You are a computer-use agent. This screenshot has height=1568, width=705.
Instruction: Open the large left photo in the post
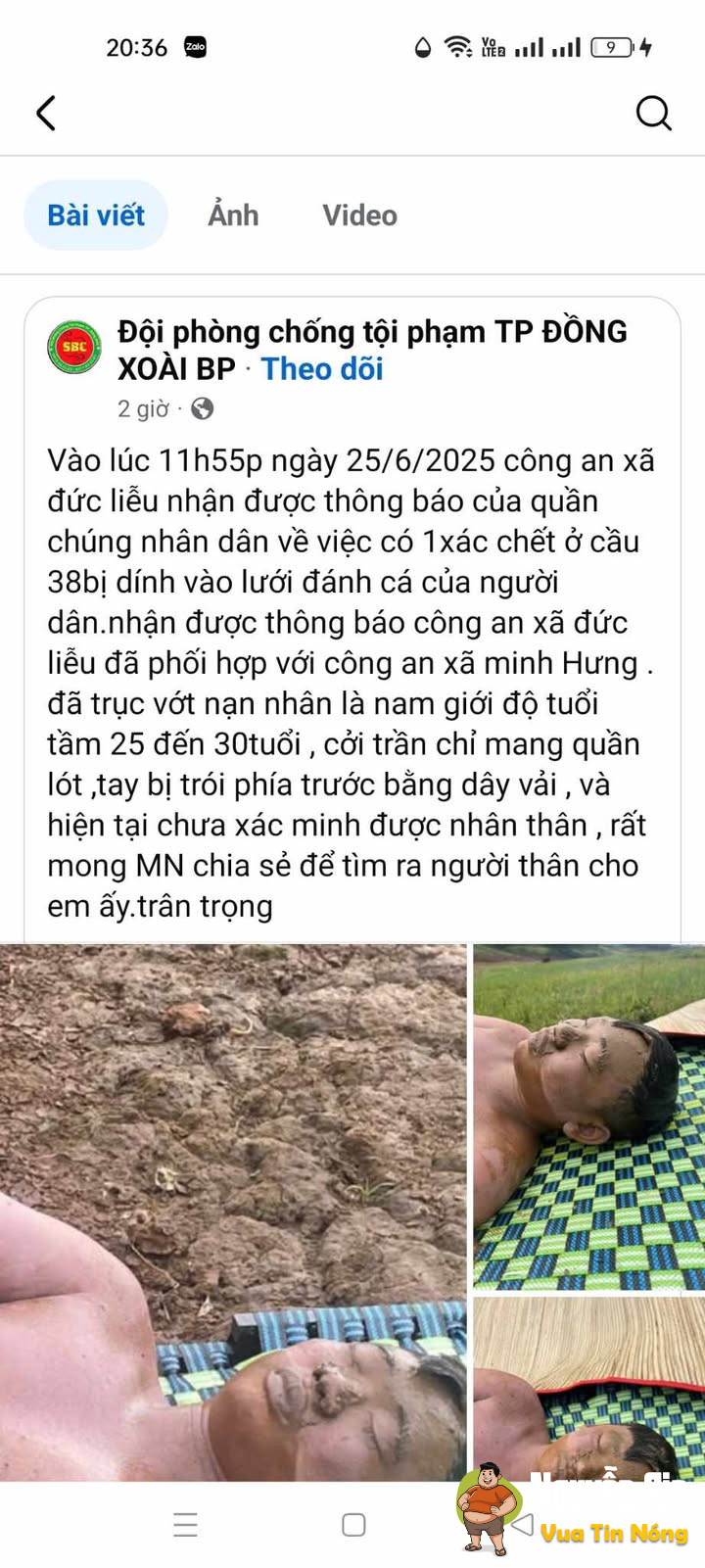tap(233, 1211)
